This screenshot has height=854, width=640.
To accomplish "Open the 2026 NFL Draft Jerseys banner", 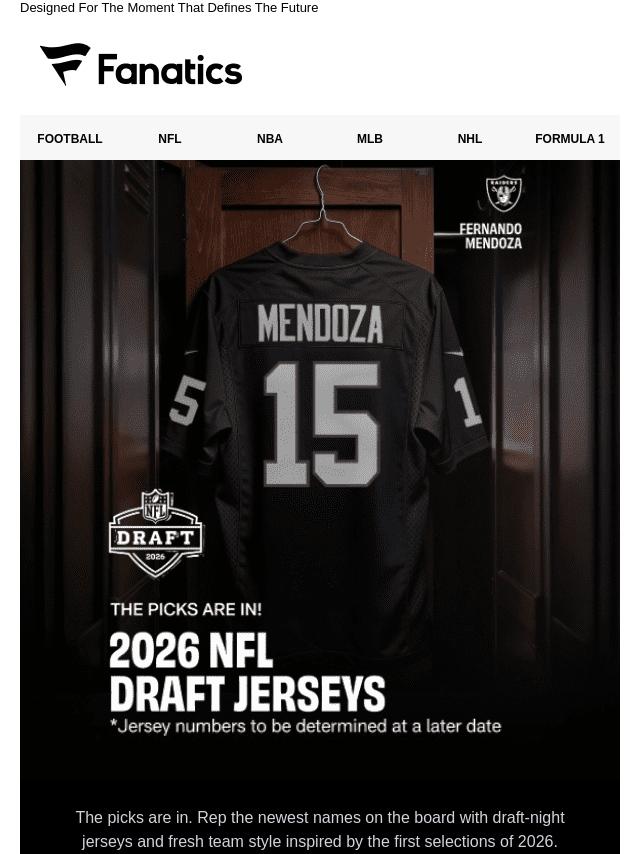I will [x=320, y=470].
